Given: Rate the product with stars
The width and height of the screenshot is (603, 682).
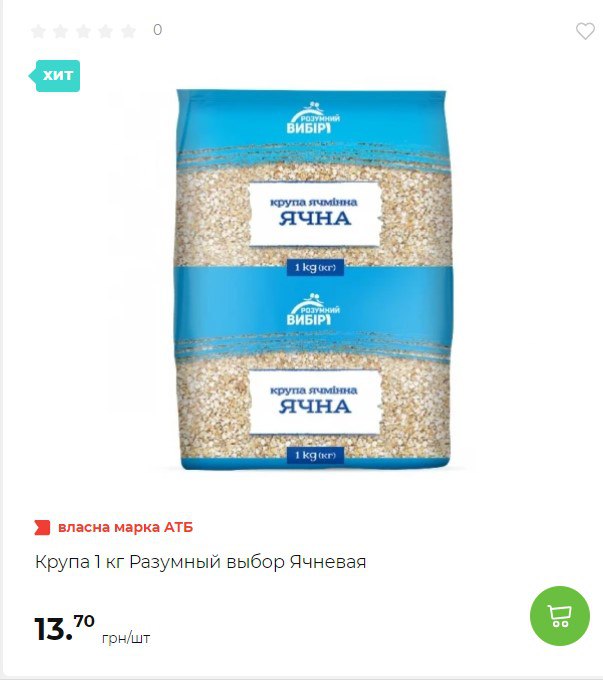Looking at the screenshot, I should [x=84, y=31].
